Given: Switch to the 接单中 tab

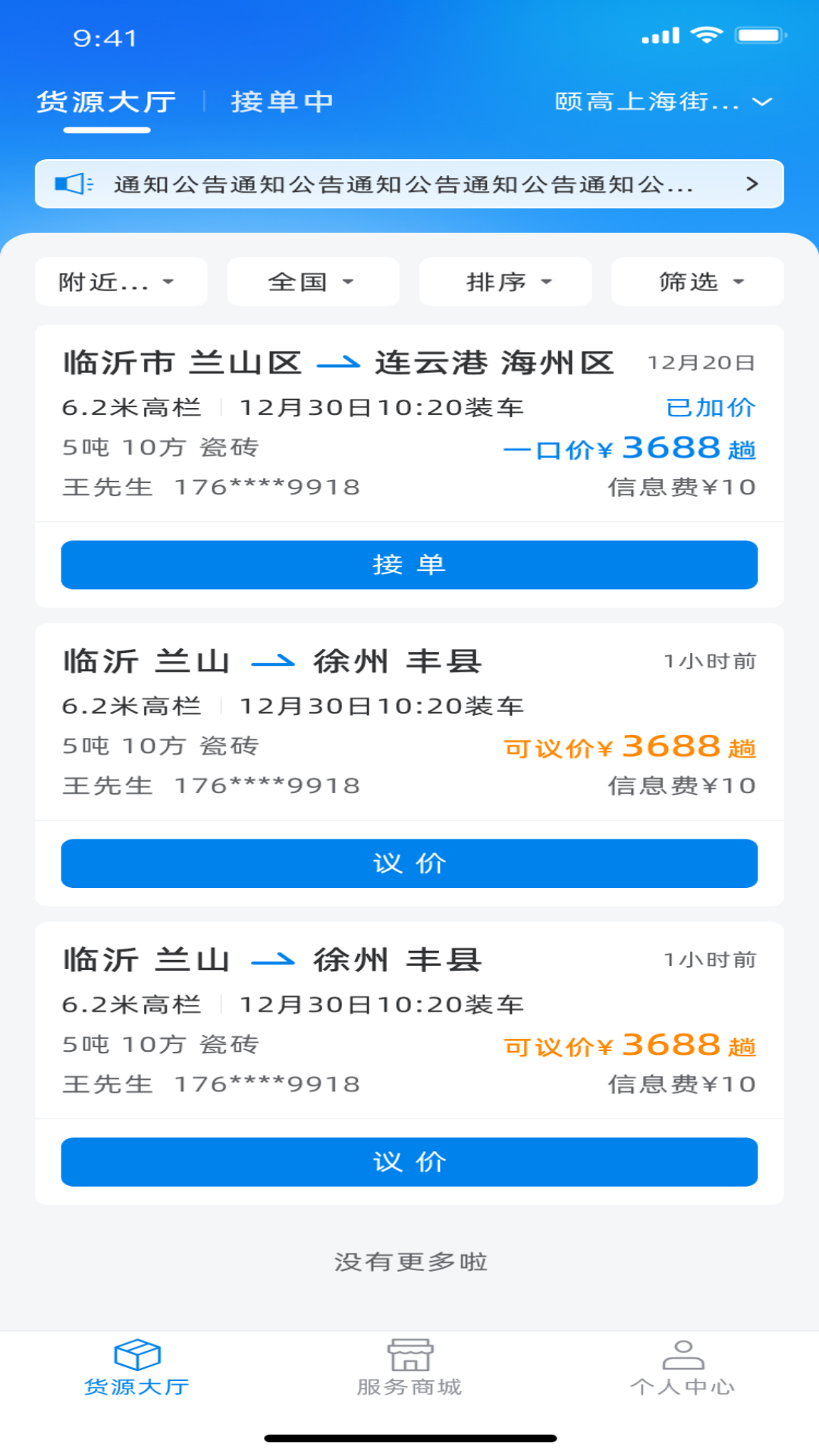Looking at the screenshot, I should pos(281,101).
